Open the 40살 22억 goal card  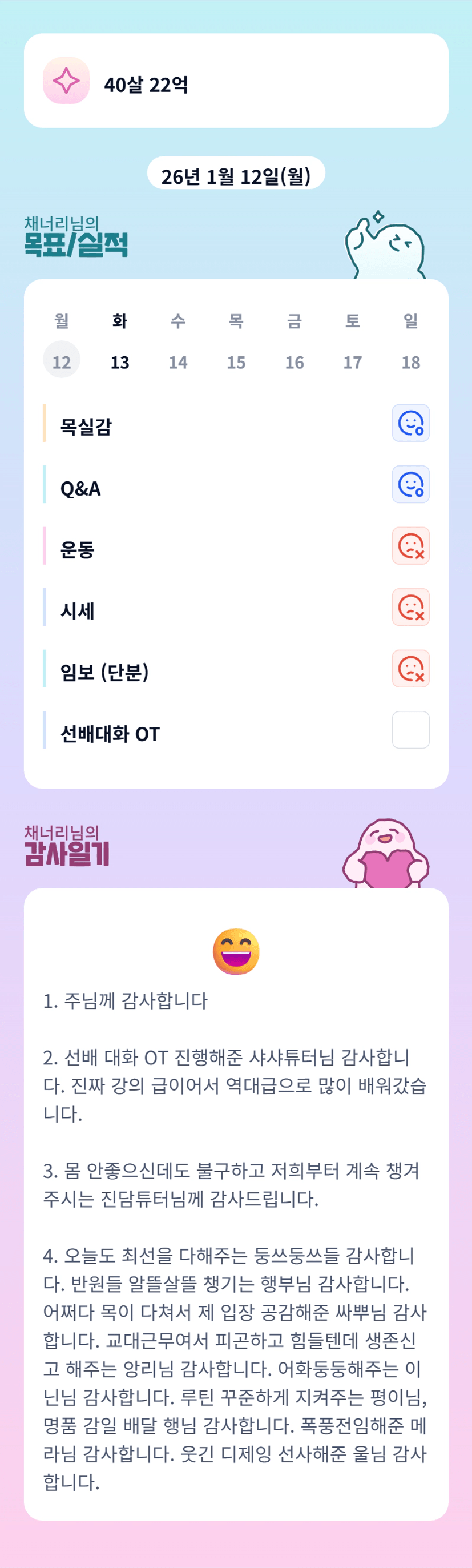point(236,81)
